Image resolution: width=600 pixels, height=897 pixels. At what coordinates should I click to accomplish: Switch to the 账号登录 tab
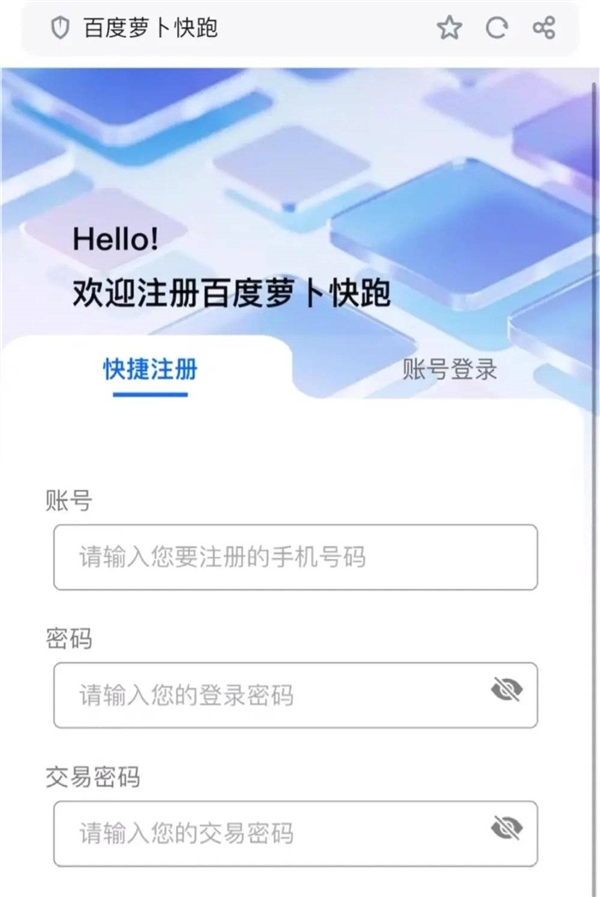449,369
